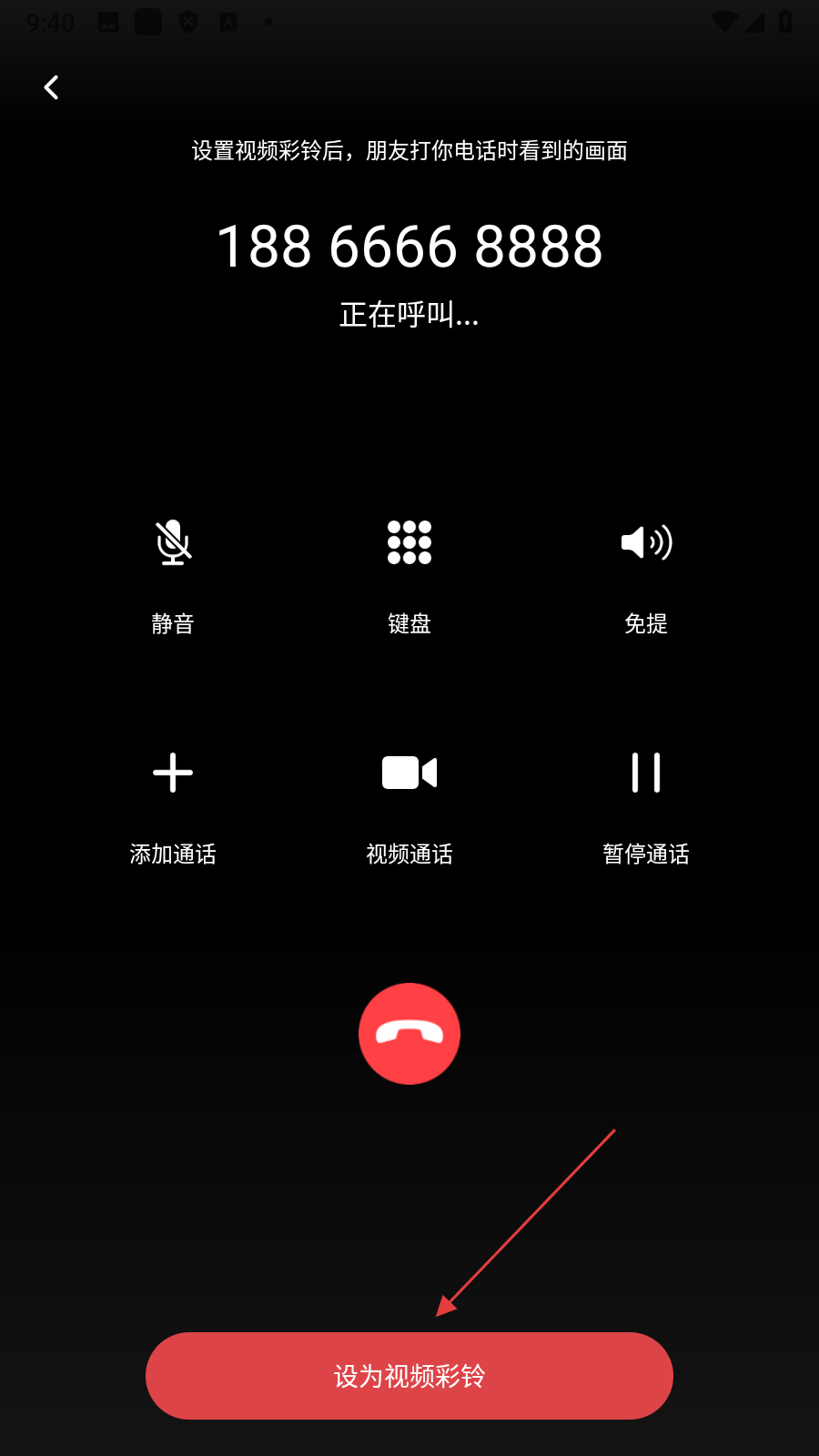Hang up with the red end-call button

[x=409, y=1034]
